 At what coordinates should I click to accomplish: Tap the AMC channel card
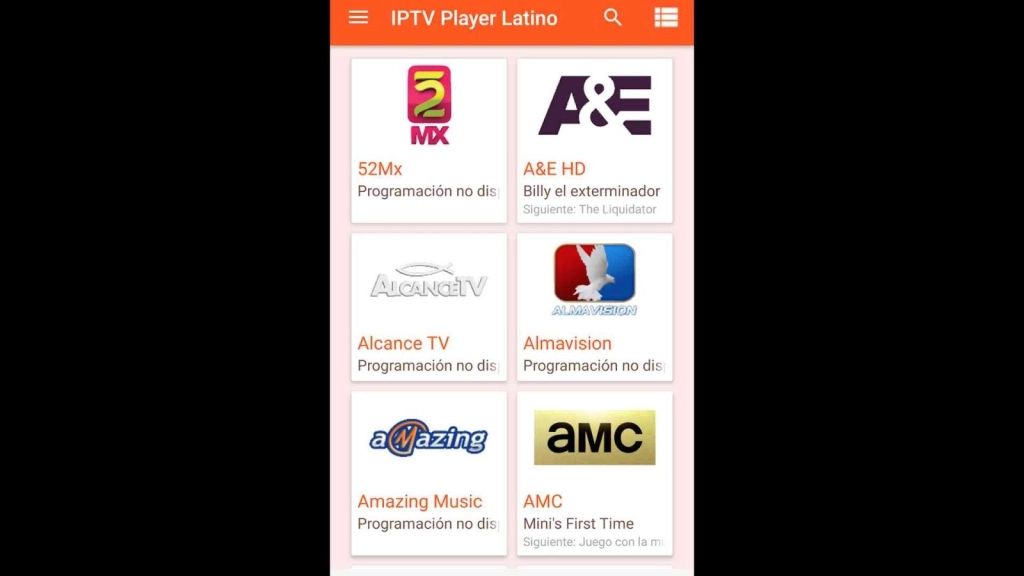[594, 472]
